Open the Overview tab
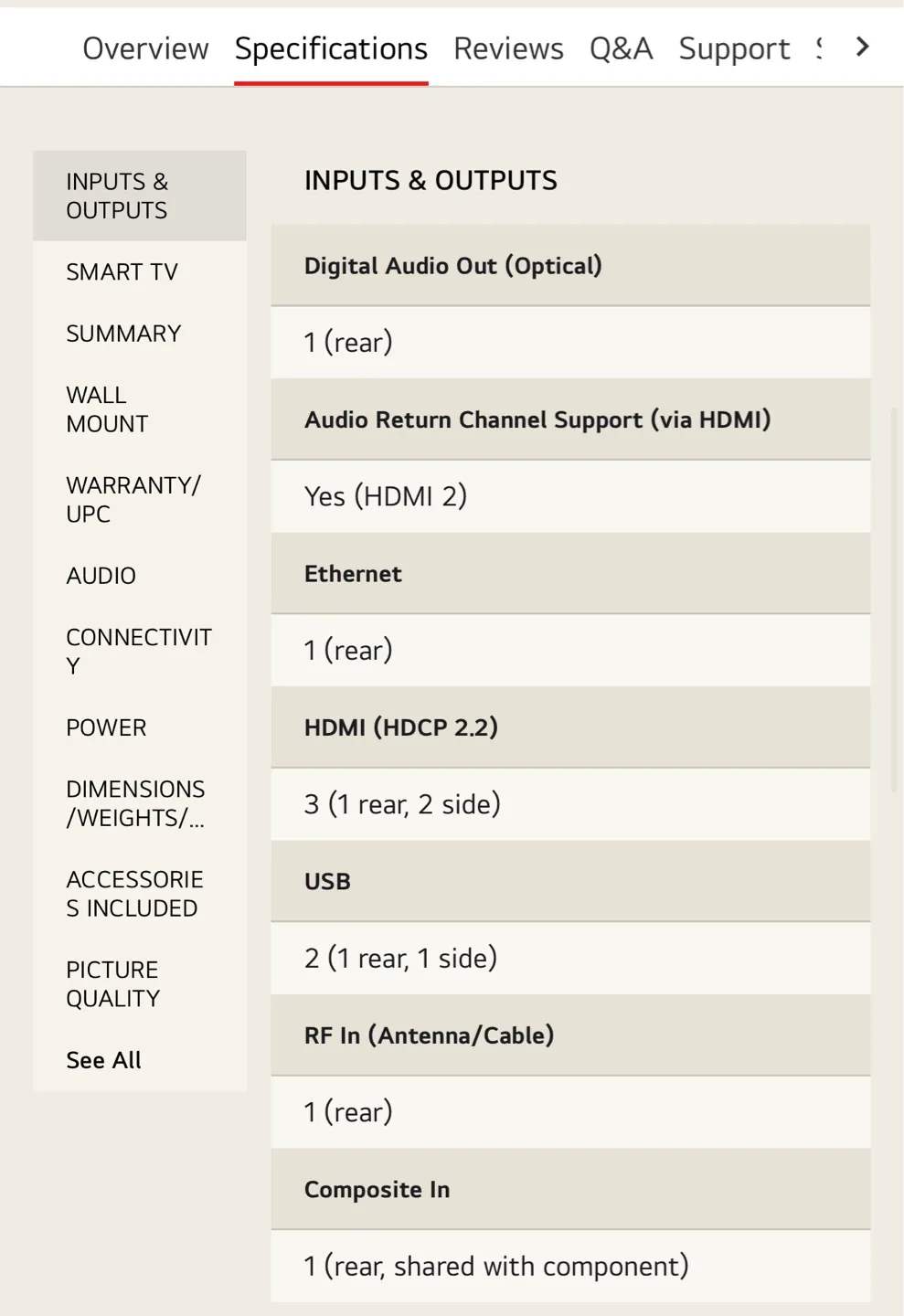The width and height of the screenshot is (904, 1316). 145,48
